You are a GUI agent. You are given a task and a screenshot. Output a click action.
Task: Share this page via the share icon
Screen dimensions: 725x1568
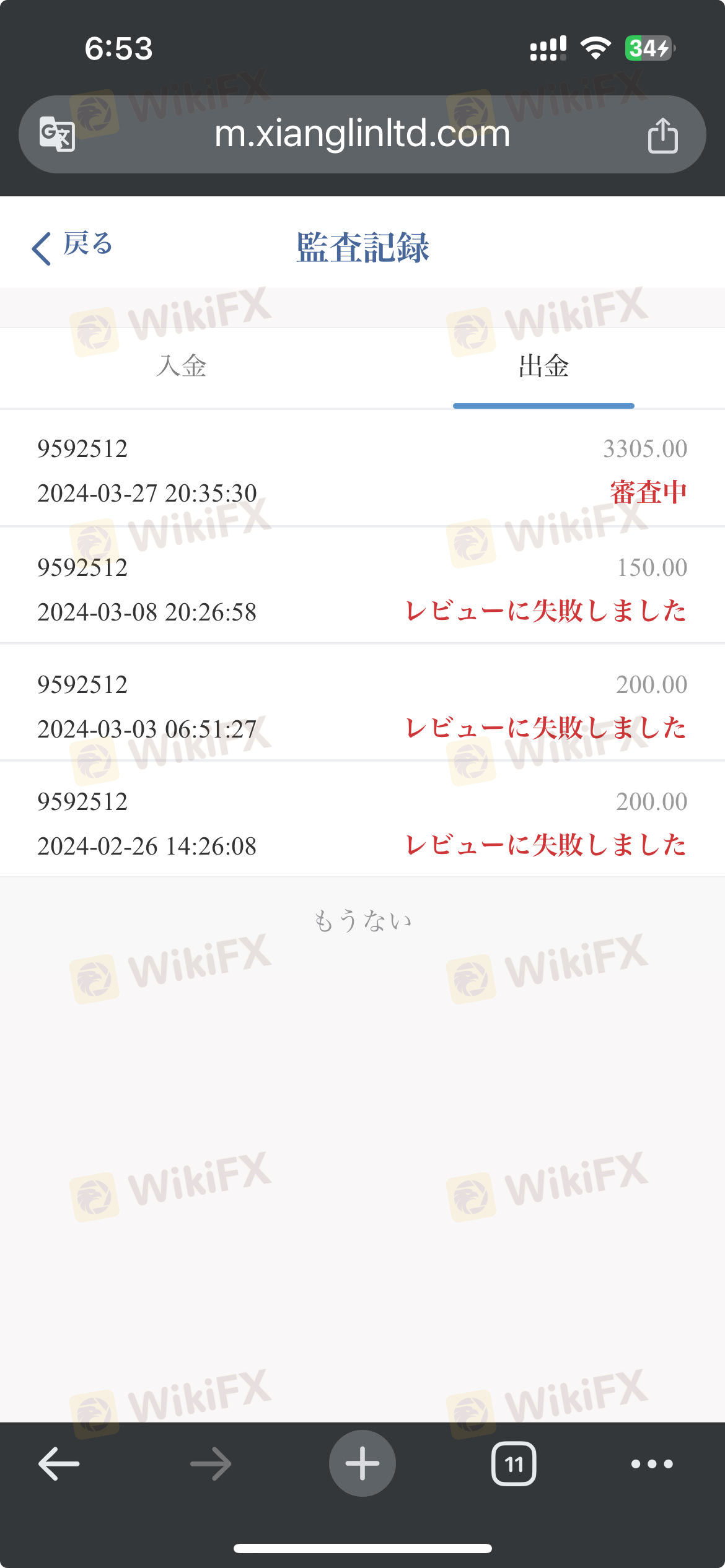[x=662, y=135]
